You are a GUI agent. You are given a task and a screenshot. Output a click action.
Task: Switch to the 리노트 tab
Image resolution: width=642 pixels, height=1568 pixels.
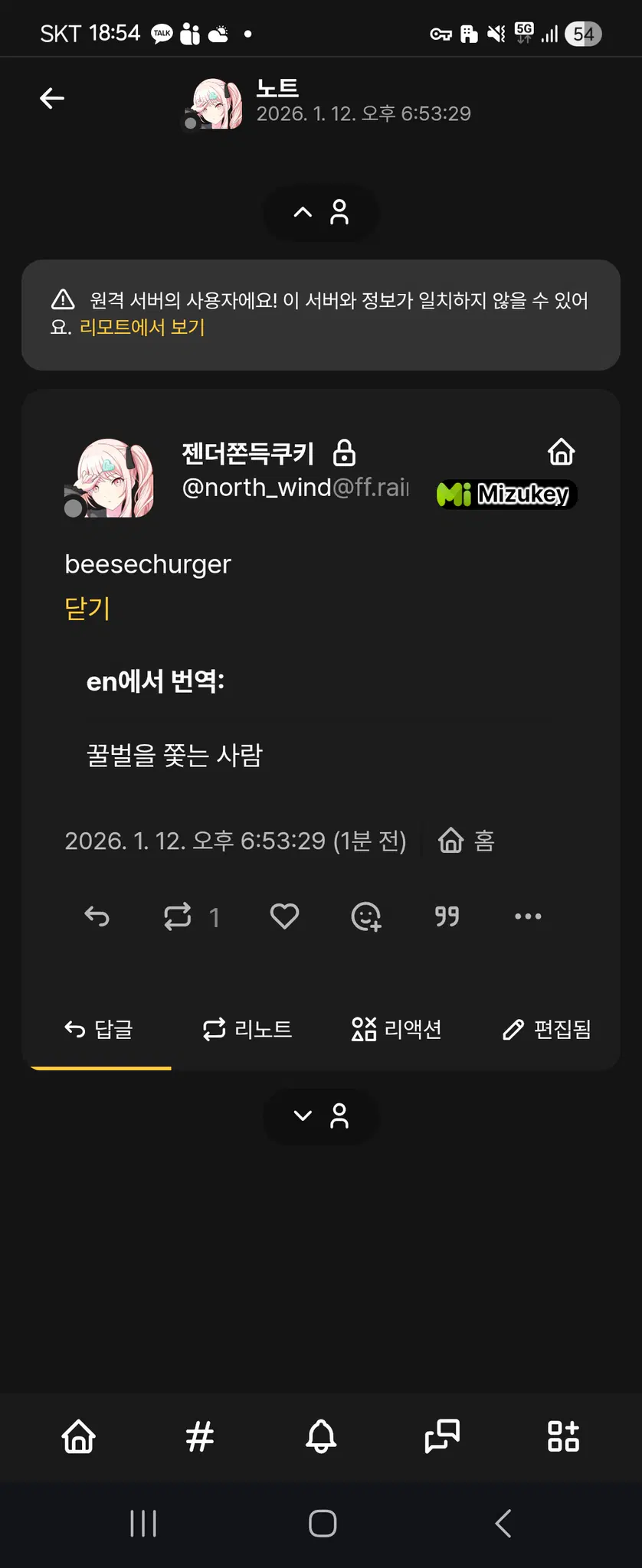(x=247, y=1030)
